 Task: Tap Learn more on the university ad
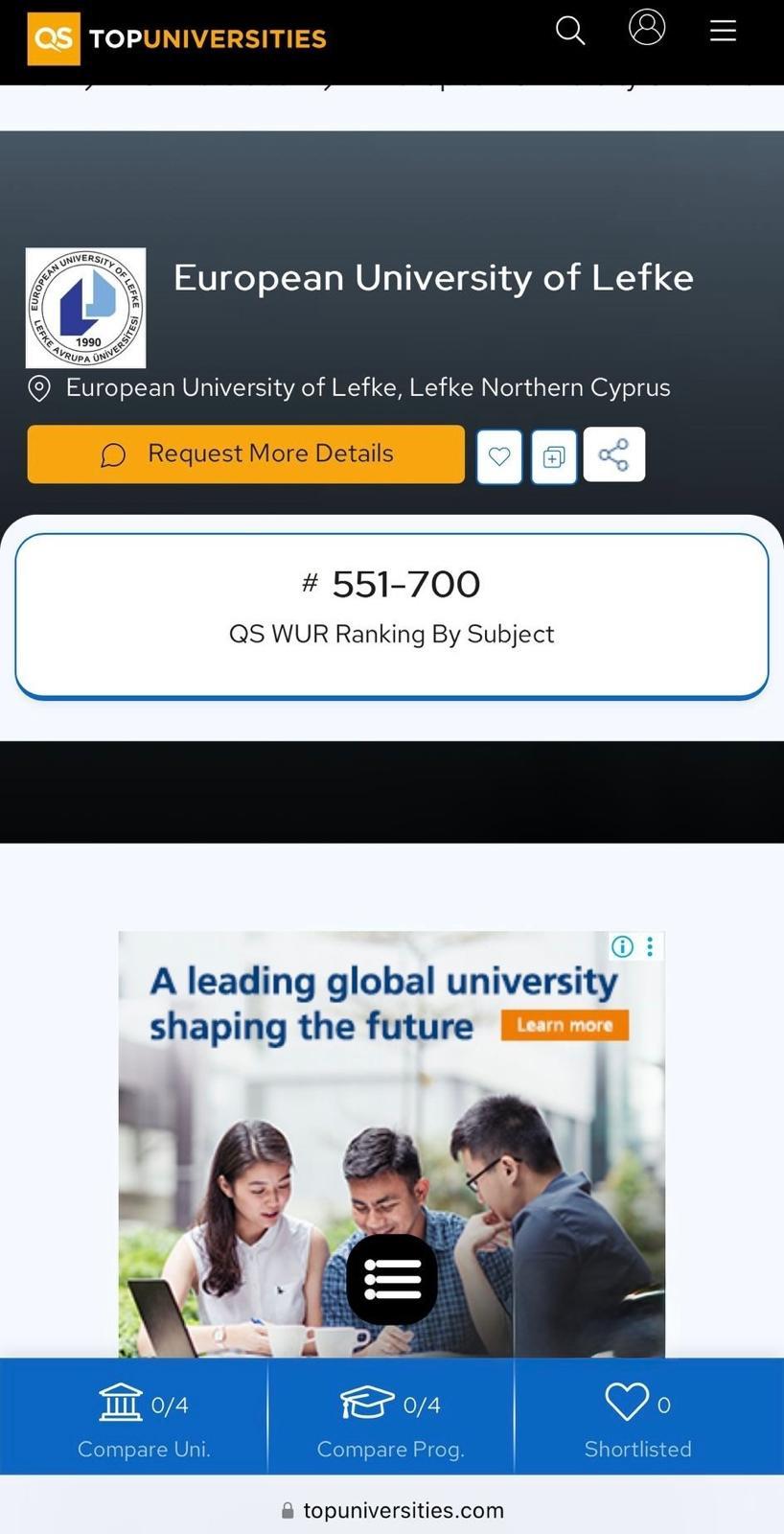[565, 1025]
